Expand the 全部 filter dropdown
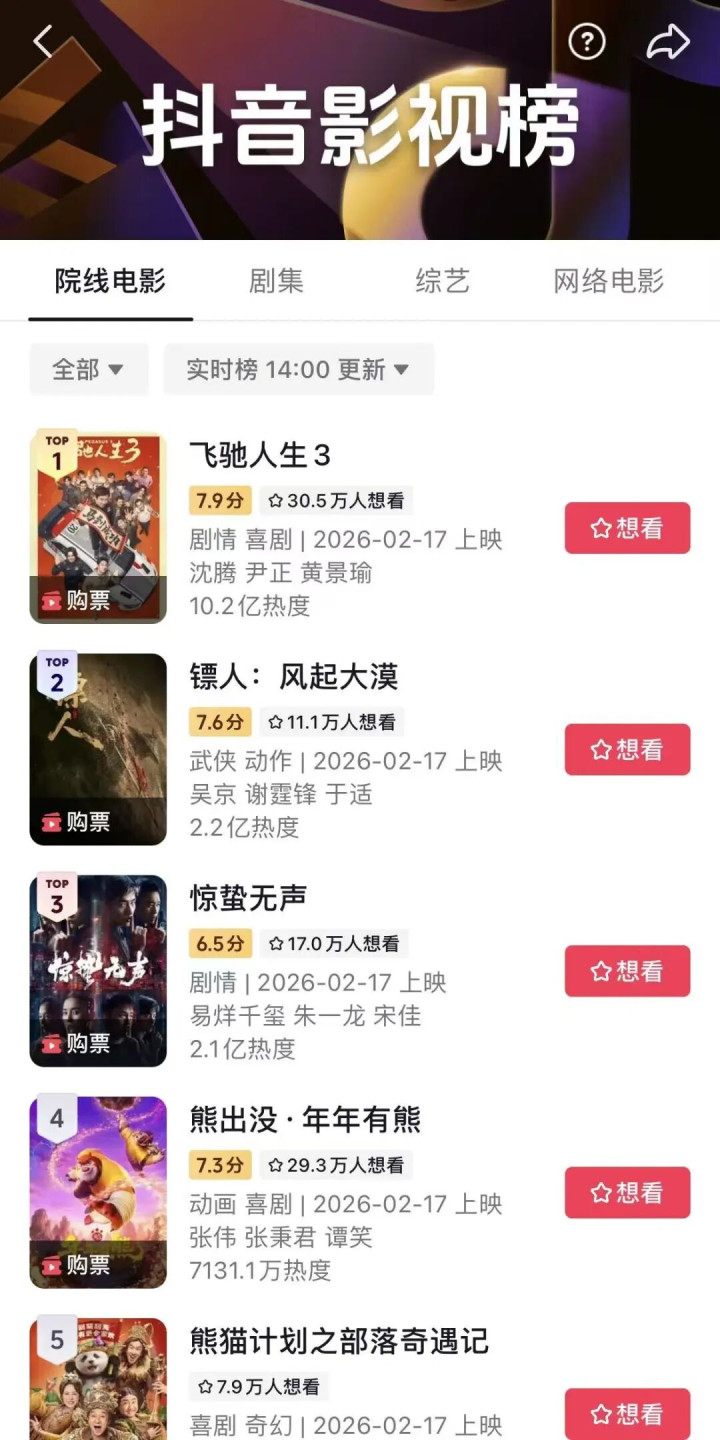 pos(88,369)
